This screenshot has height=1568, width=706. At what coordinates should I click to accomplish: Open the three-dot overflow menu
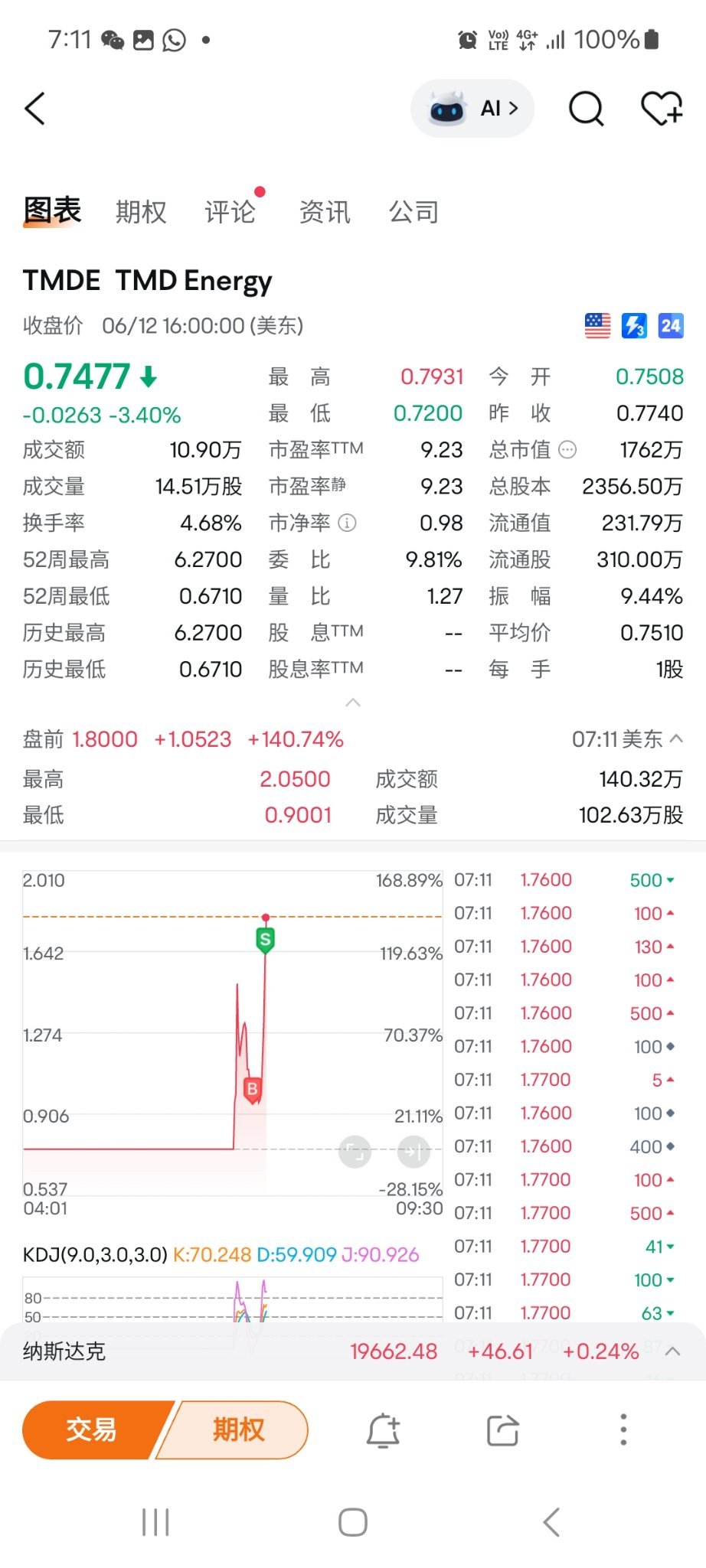623,1429
